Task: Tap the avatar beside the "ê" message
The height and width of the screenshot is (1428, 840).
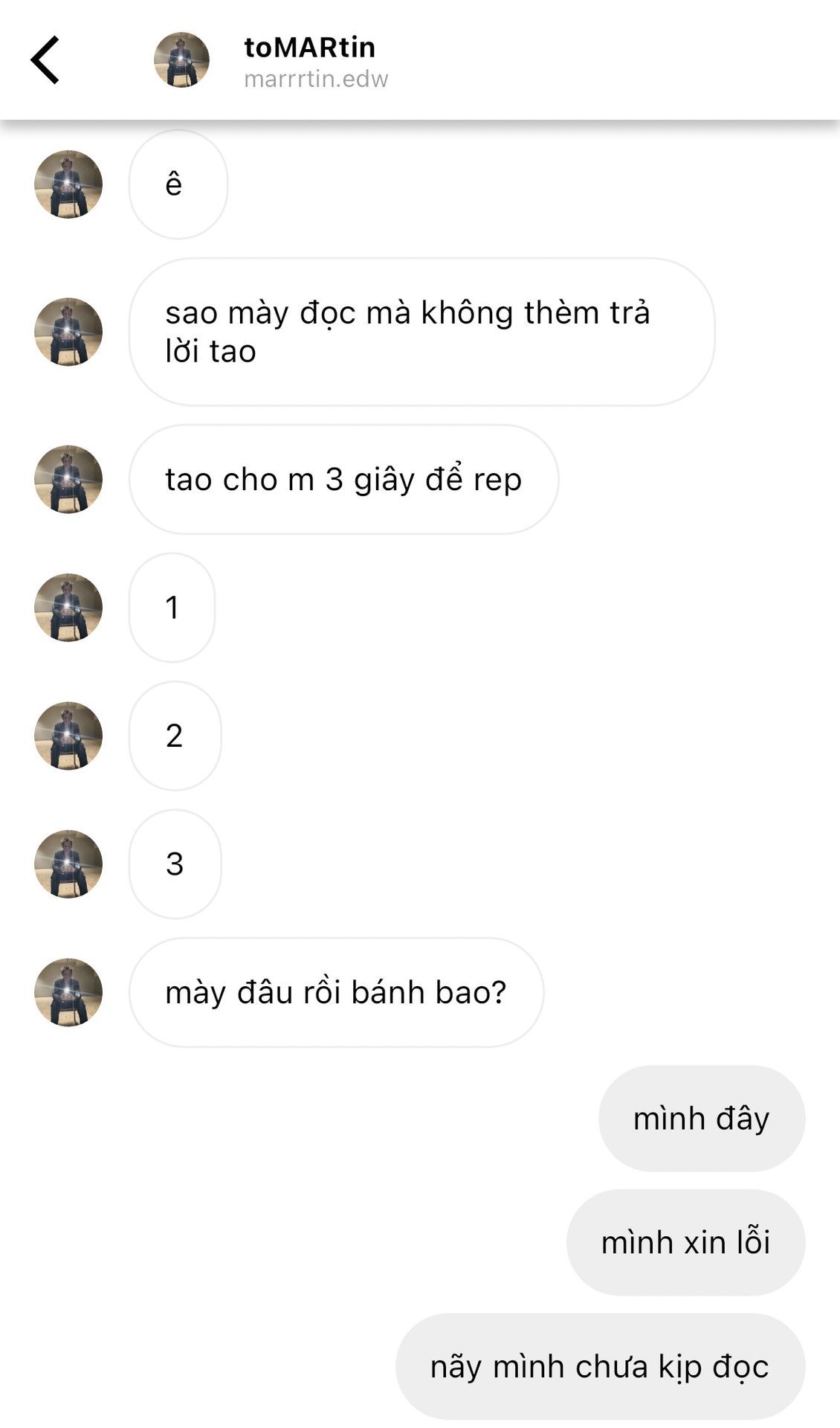Action: (68, 184)
